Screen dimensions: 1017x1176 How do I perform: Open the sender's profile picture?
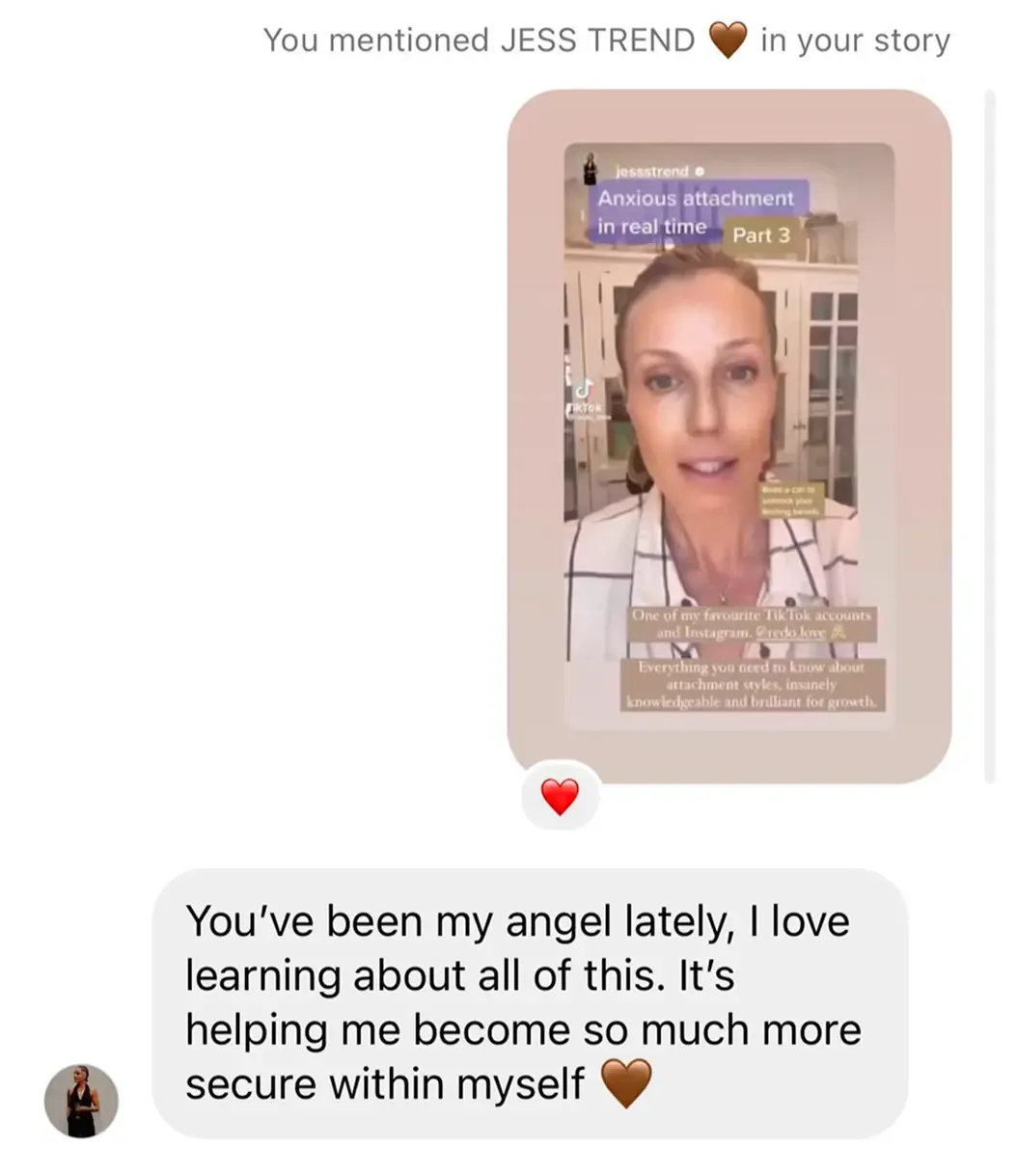82,1101
